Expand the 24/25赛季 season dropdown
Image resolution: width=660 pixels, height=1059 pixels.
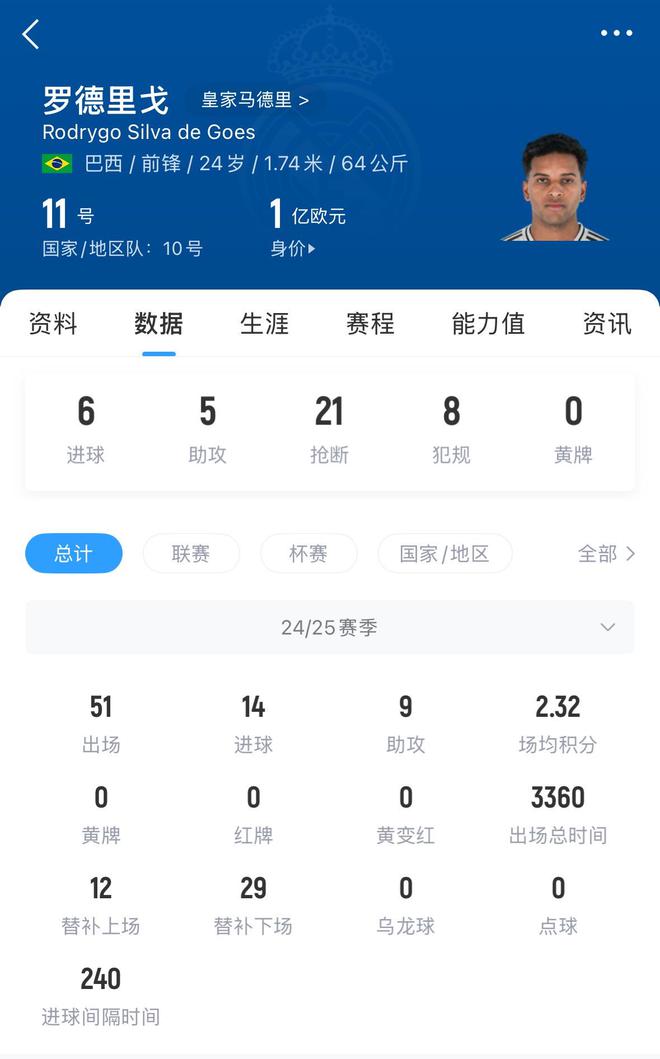330,628
